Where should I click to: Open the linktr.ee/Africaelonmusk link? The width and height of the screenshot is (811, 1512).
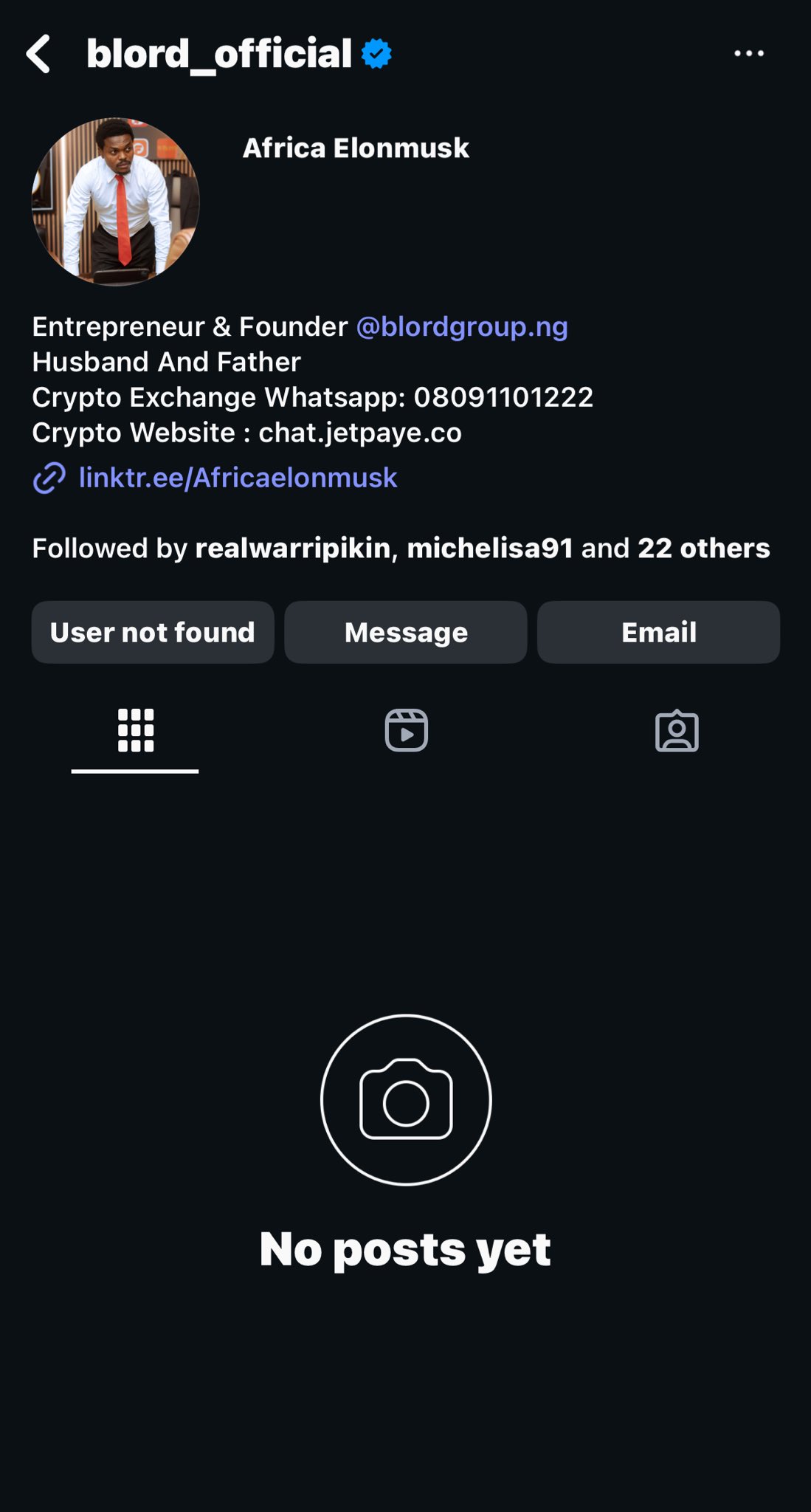click(x=238, y=478)
